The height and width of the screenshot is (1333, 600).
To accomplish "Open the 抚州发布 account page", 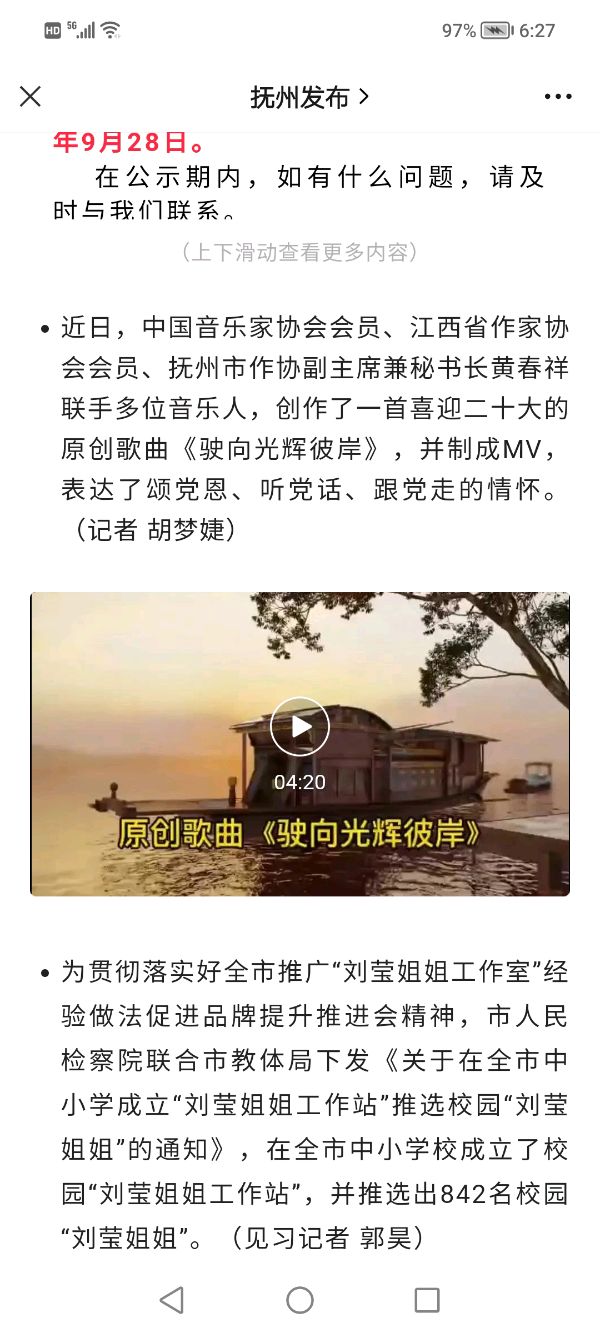I will 309,97.
